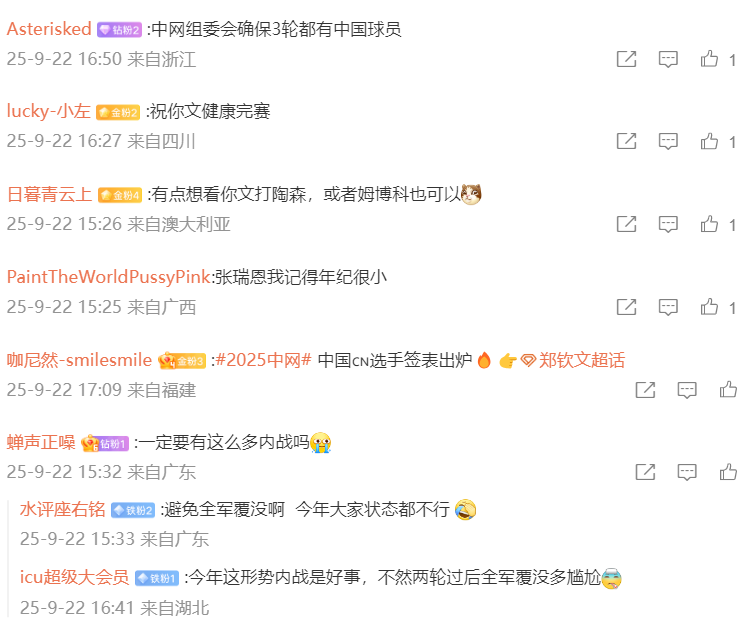750x622 pixels.
Task: Open the profile of 日暮青云上
Action: coord(49,194)
